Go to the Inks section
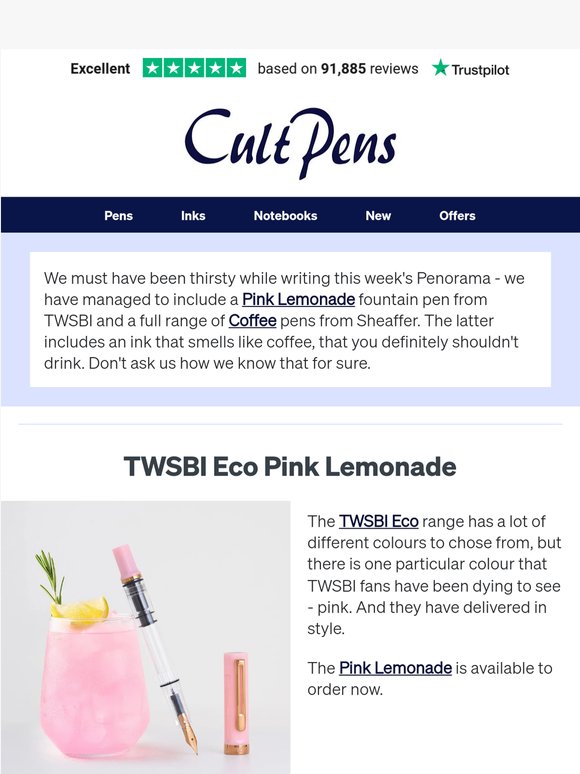The width and height of the screenshot is (580, 774). click(193, 216)
